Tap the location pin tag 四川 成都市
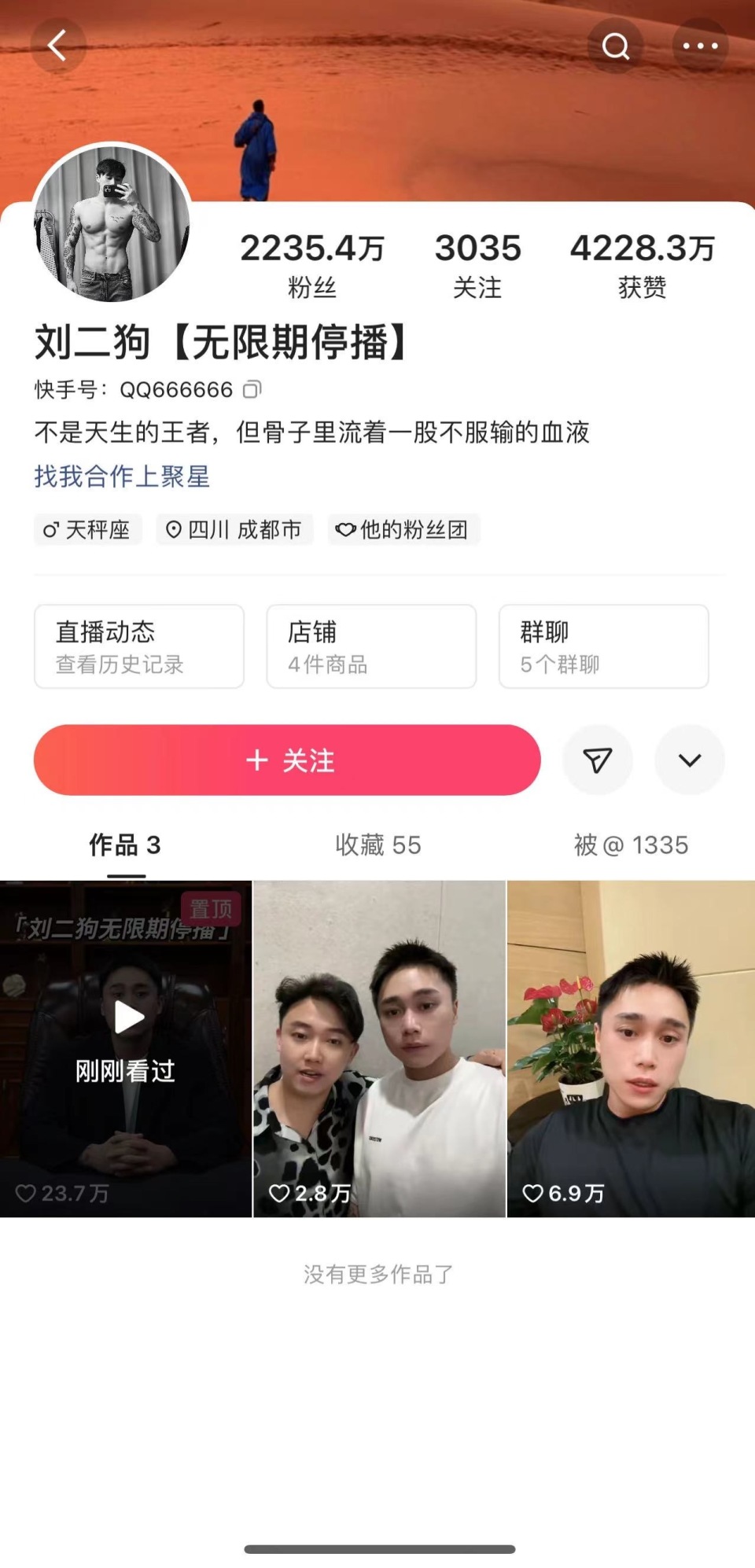This screenshot has width=755, height=1568. 234,529
